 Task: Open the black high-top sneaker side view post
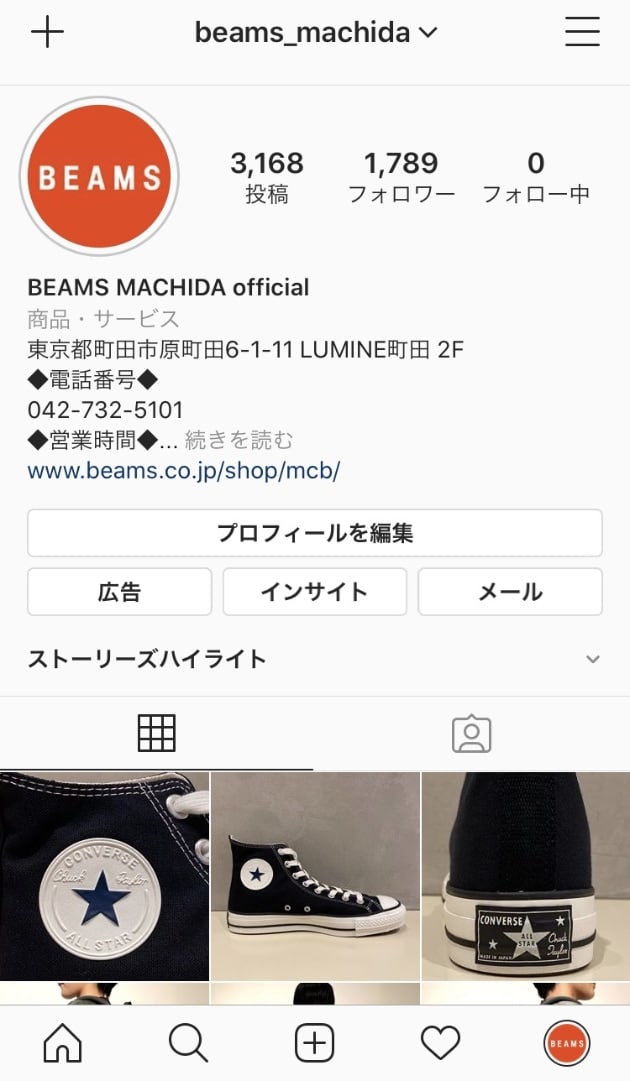click(315, 876)
